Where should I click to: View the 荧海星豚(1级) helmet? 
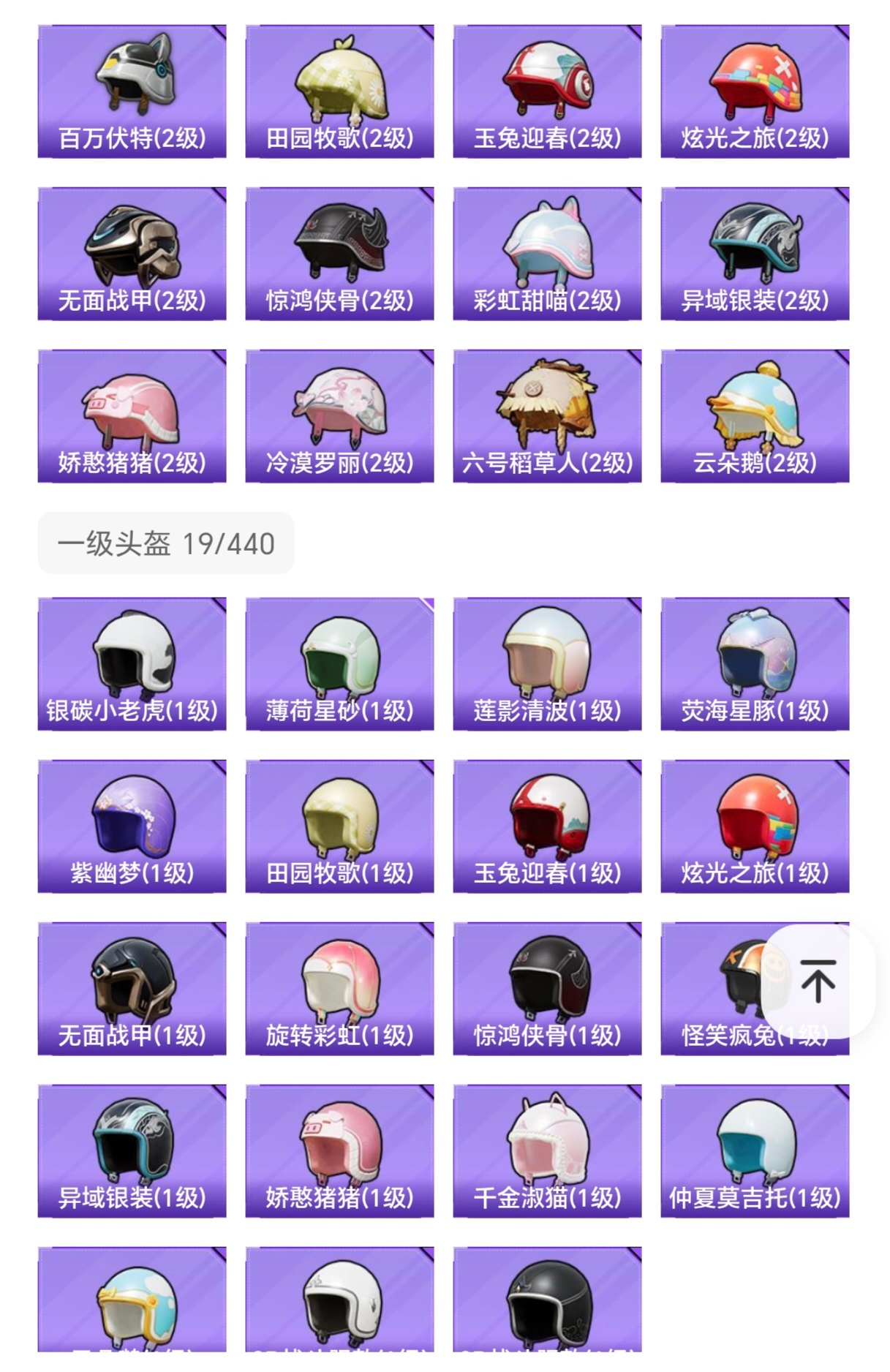click(x=755, y=664)
